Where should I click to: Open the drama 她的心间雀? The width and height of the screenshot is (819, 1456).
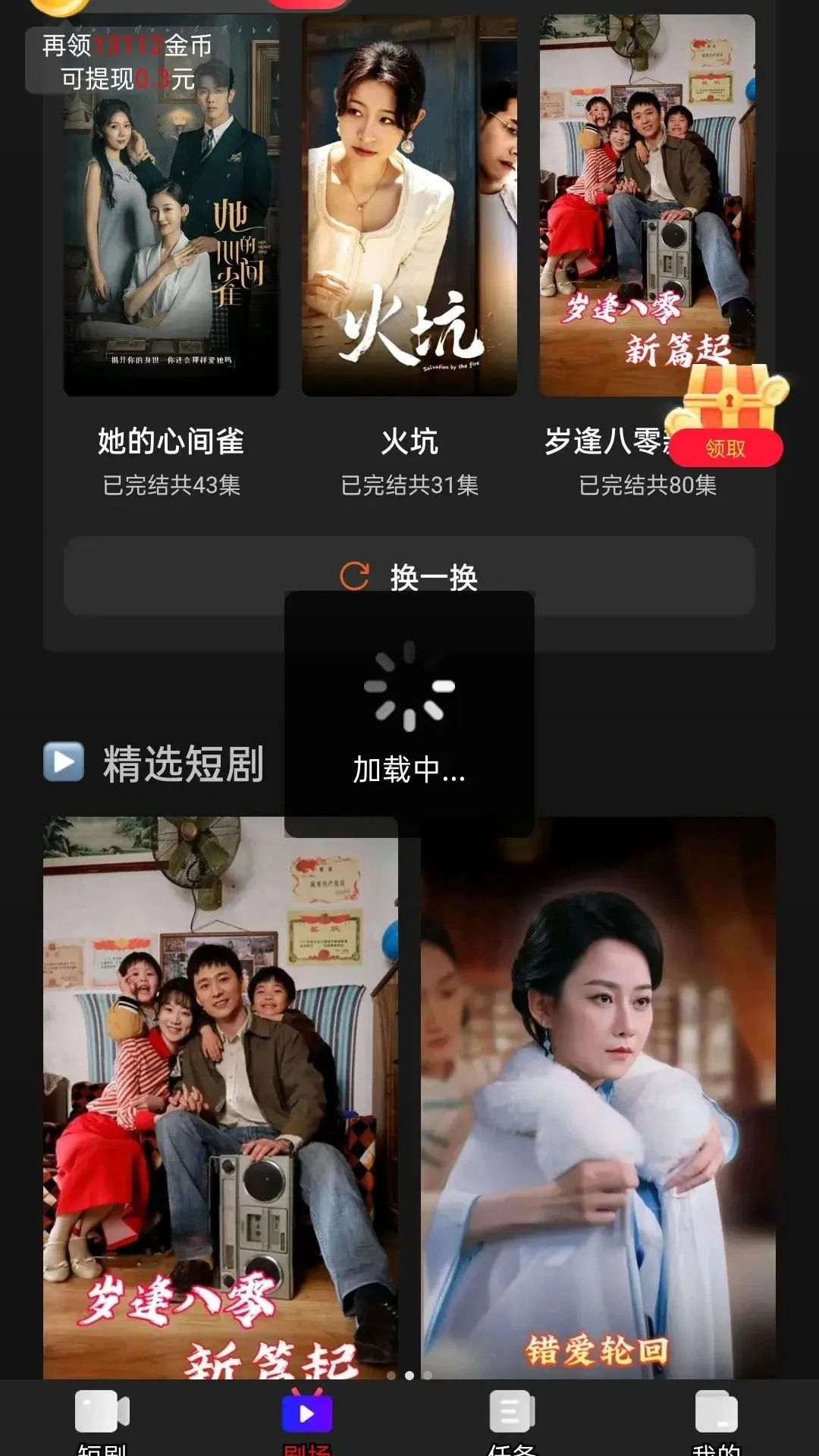click(x=171, y=206)
